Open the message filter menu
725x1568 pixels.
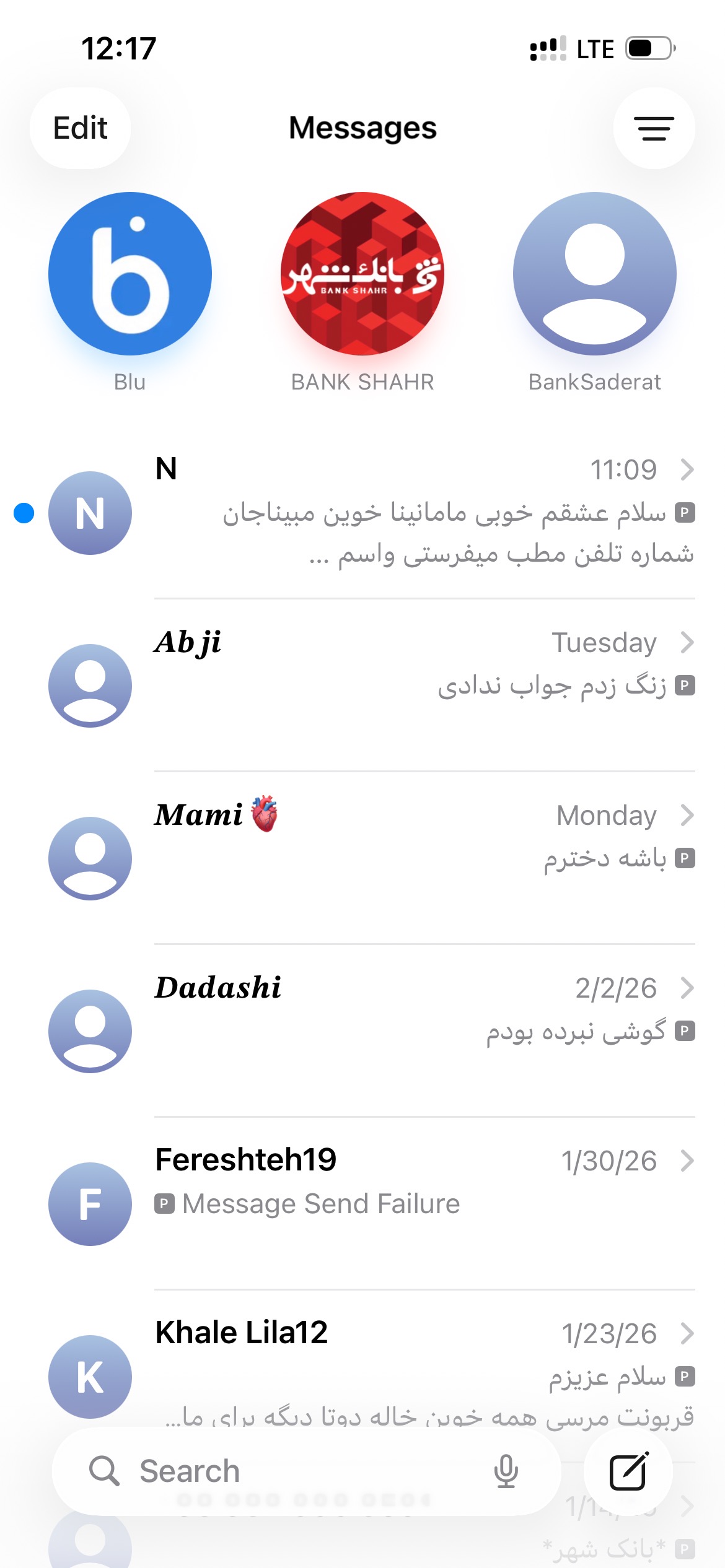pos(654,128)
